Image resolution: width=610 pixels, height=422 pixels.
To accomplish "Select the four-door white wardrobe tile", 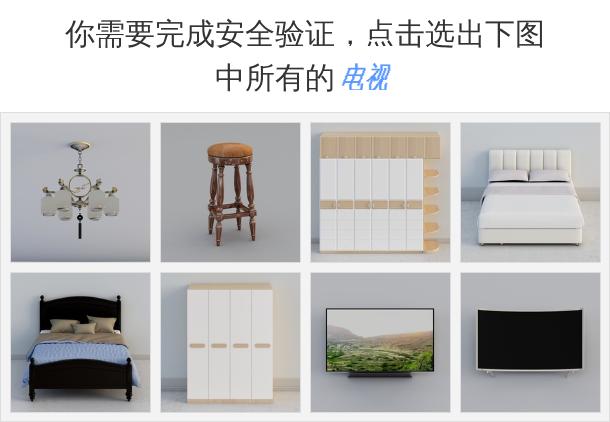I will pyautogui.click(x=230, y=342).
